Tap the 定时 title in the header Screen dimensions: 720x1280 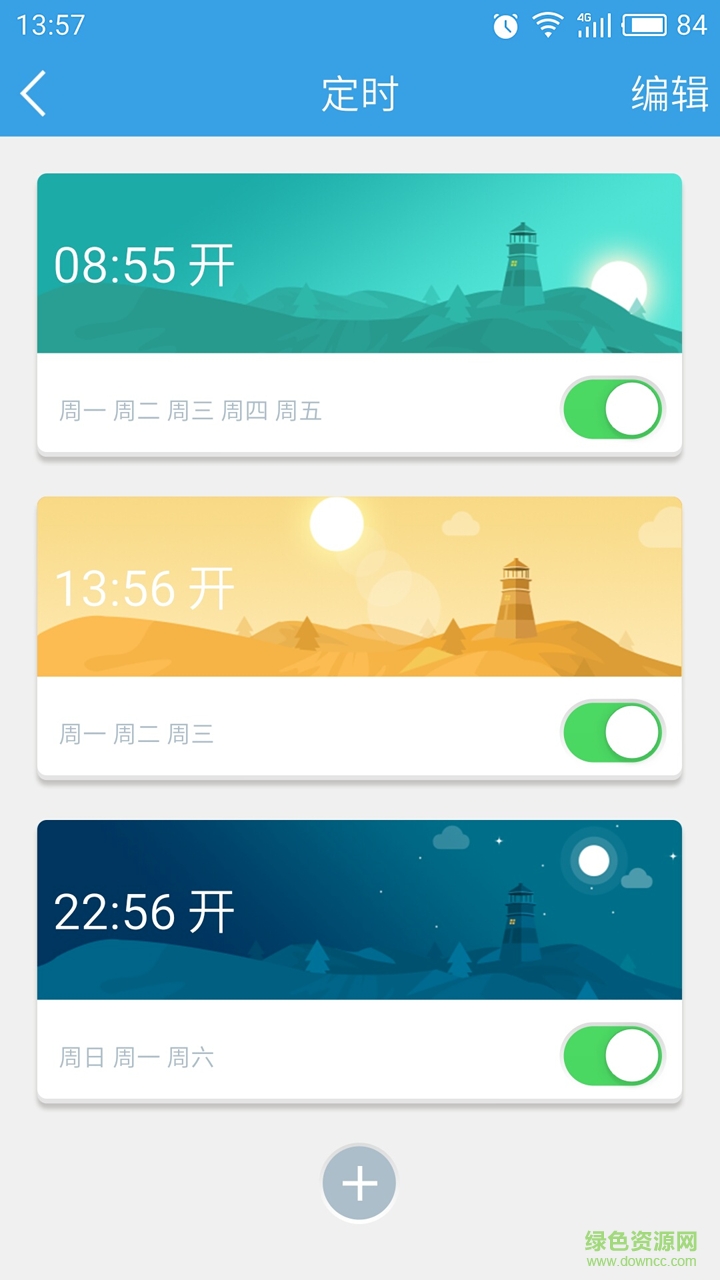pyautogui.click(x=359, y=94)
